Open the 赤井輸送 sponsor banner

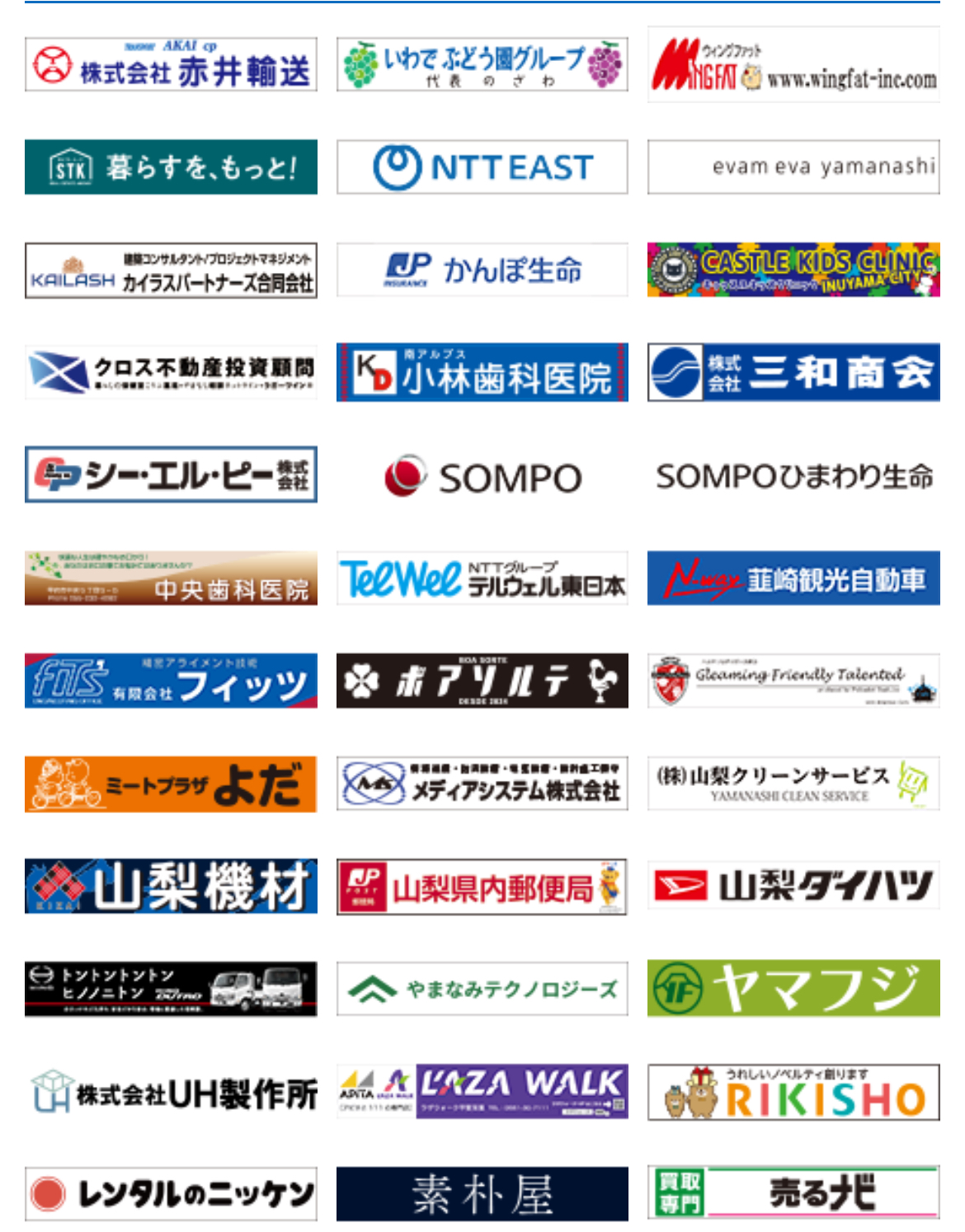pyautogui.click(x=171, y=64)
